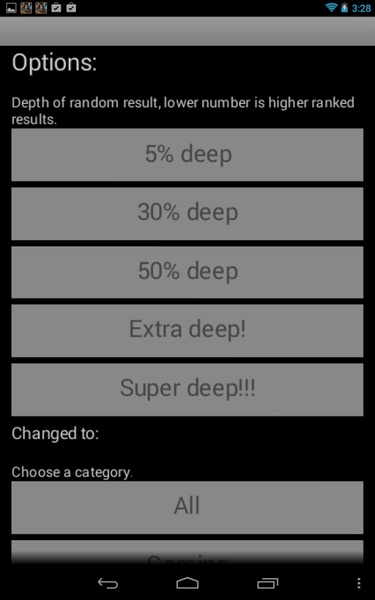This screenshot has width=375, height=600.
Task: Go back using the navigation bar
Action: (108, 583)
